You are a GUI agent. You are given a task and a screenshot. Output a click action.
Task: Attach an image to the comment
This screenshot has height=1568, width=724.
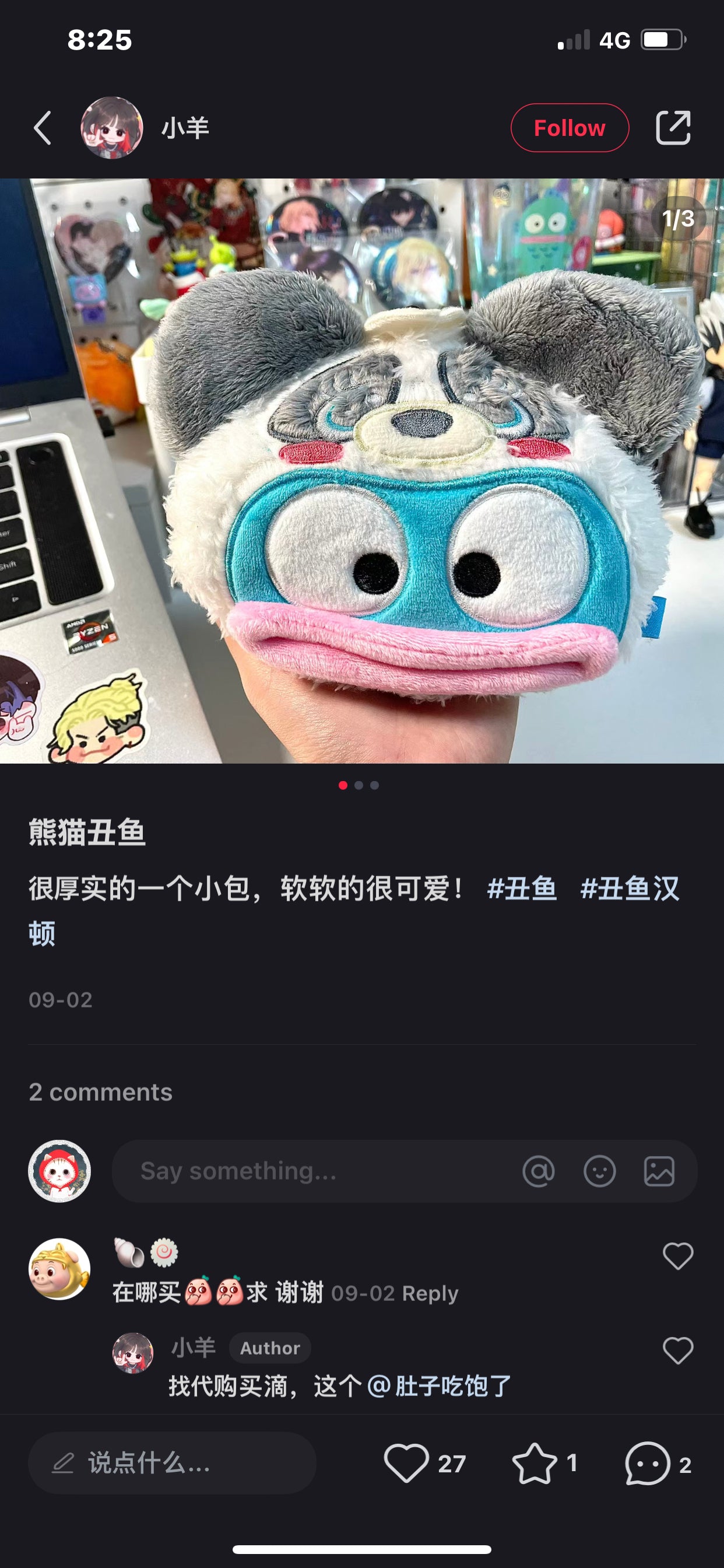point(659,1171)
